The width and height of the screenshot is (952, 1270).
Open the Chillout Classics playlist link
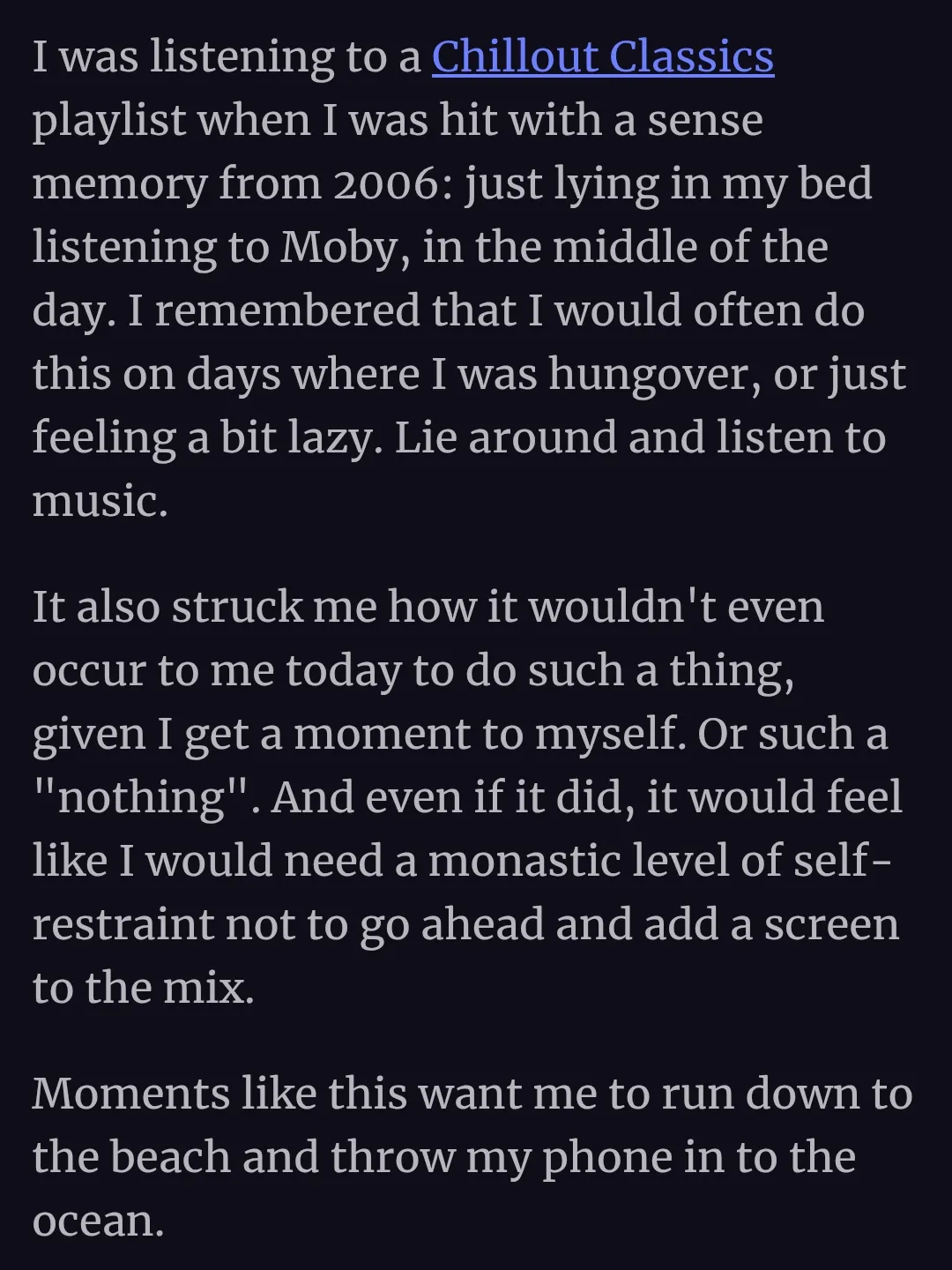pyautogui.click(x=602, y=56)
